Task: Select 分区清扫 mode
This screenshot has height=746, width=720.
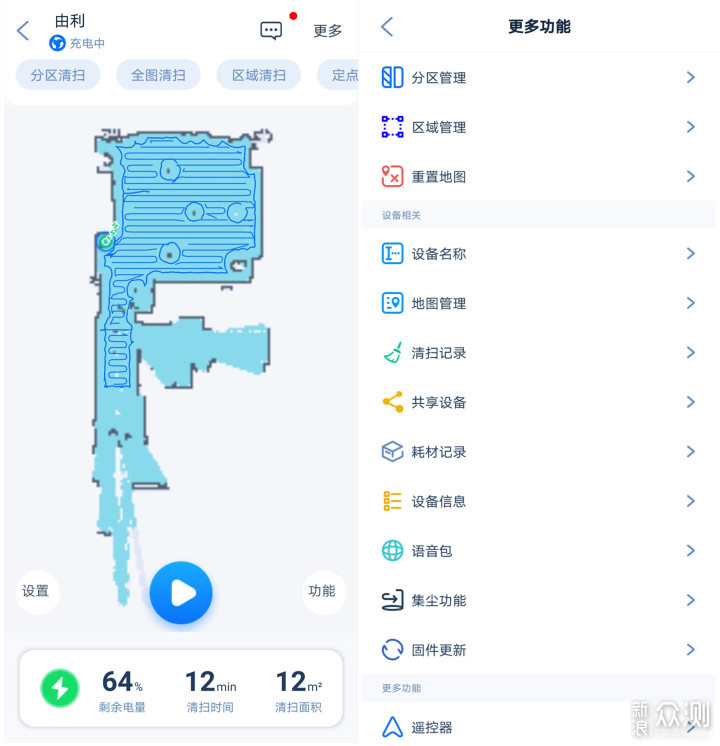Action: pyautogui.click(x=58, y=75)
